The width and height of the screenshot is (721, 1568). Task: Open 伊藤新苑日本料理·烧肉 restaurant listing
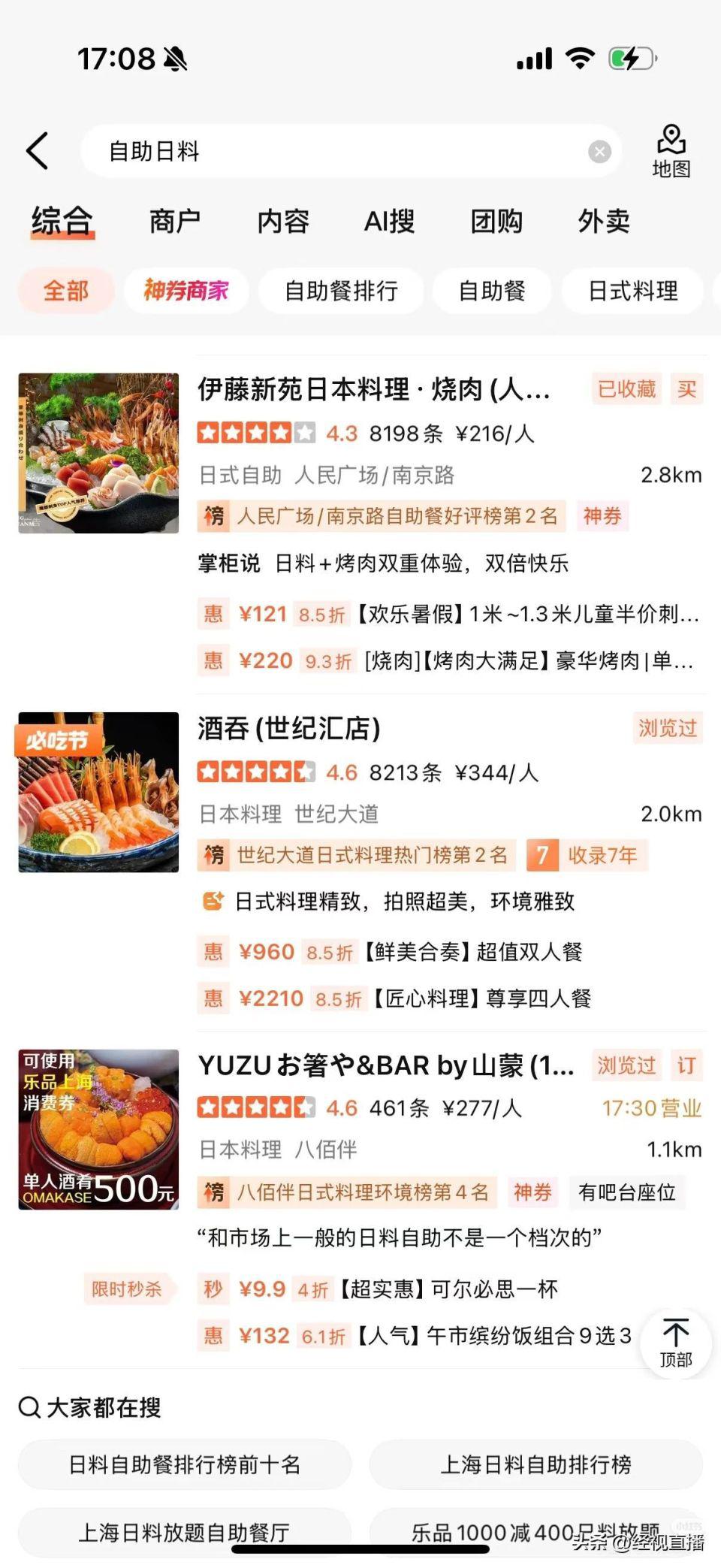click(x=374, y=390)
